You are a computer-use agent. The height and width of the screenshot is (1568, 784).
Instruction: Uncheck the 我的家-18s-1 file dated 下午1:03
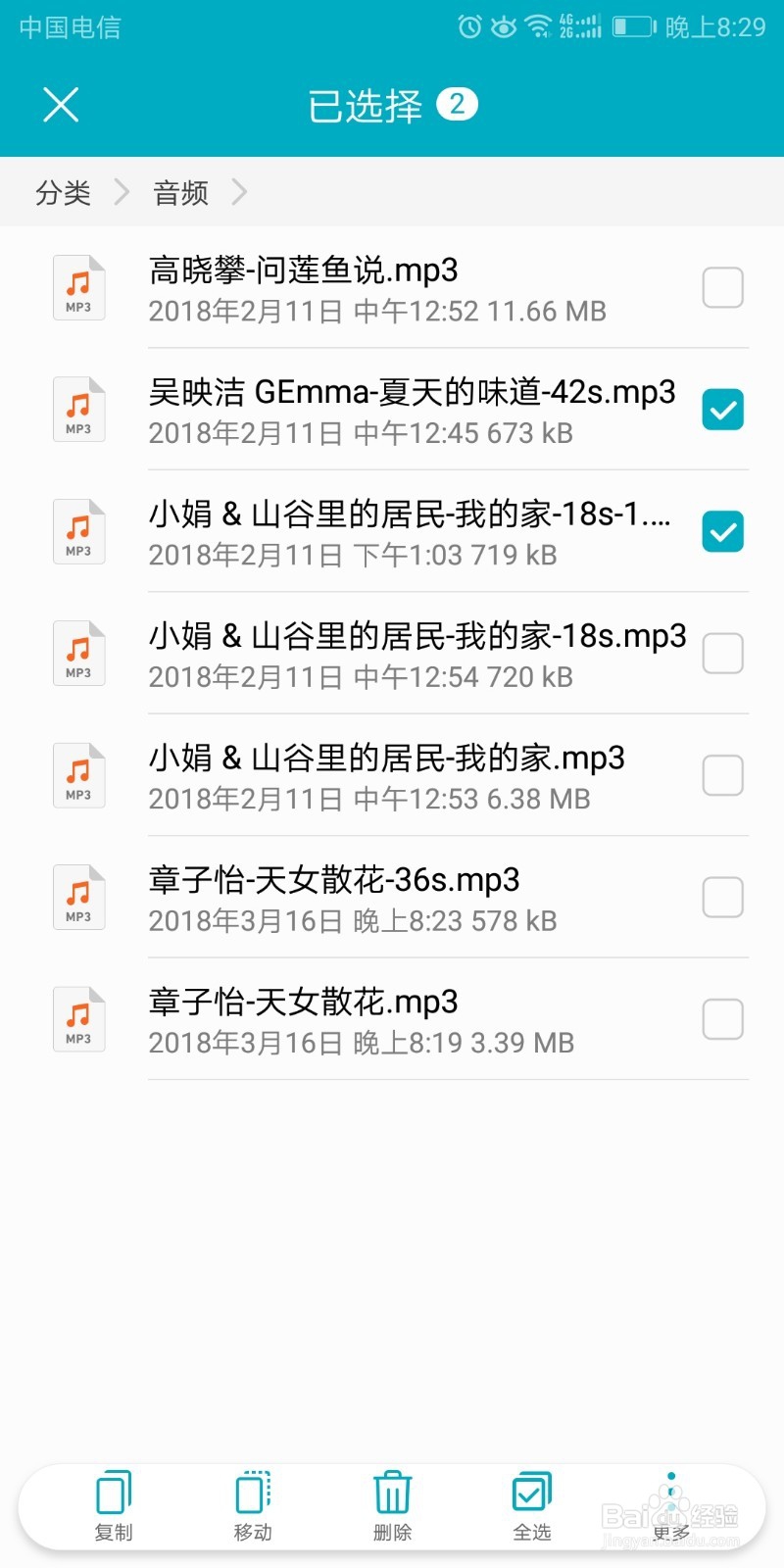coord(723,531)
